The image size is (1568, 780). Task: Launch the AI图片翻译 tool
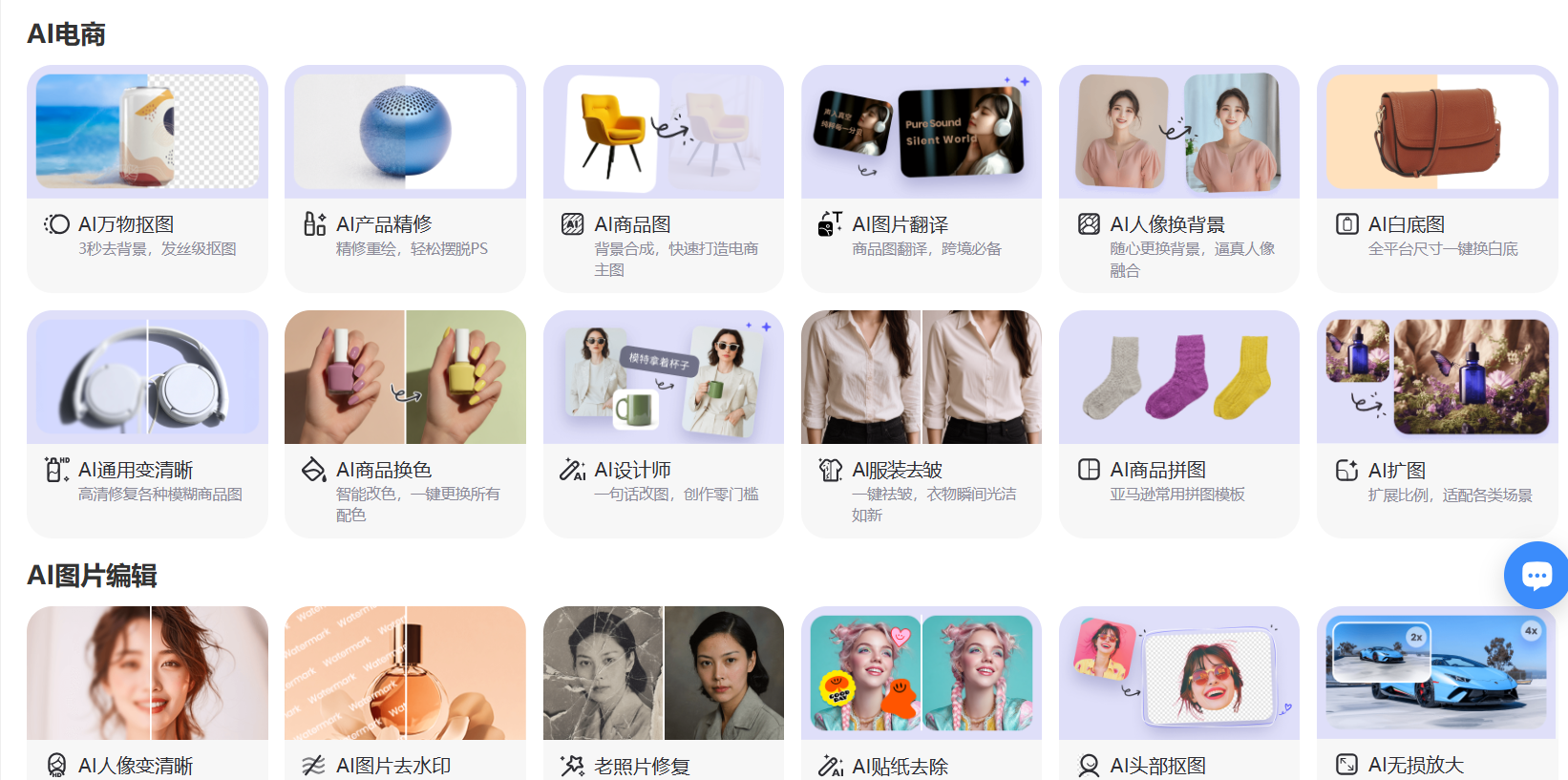(x=922, y=179)
